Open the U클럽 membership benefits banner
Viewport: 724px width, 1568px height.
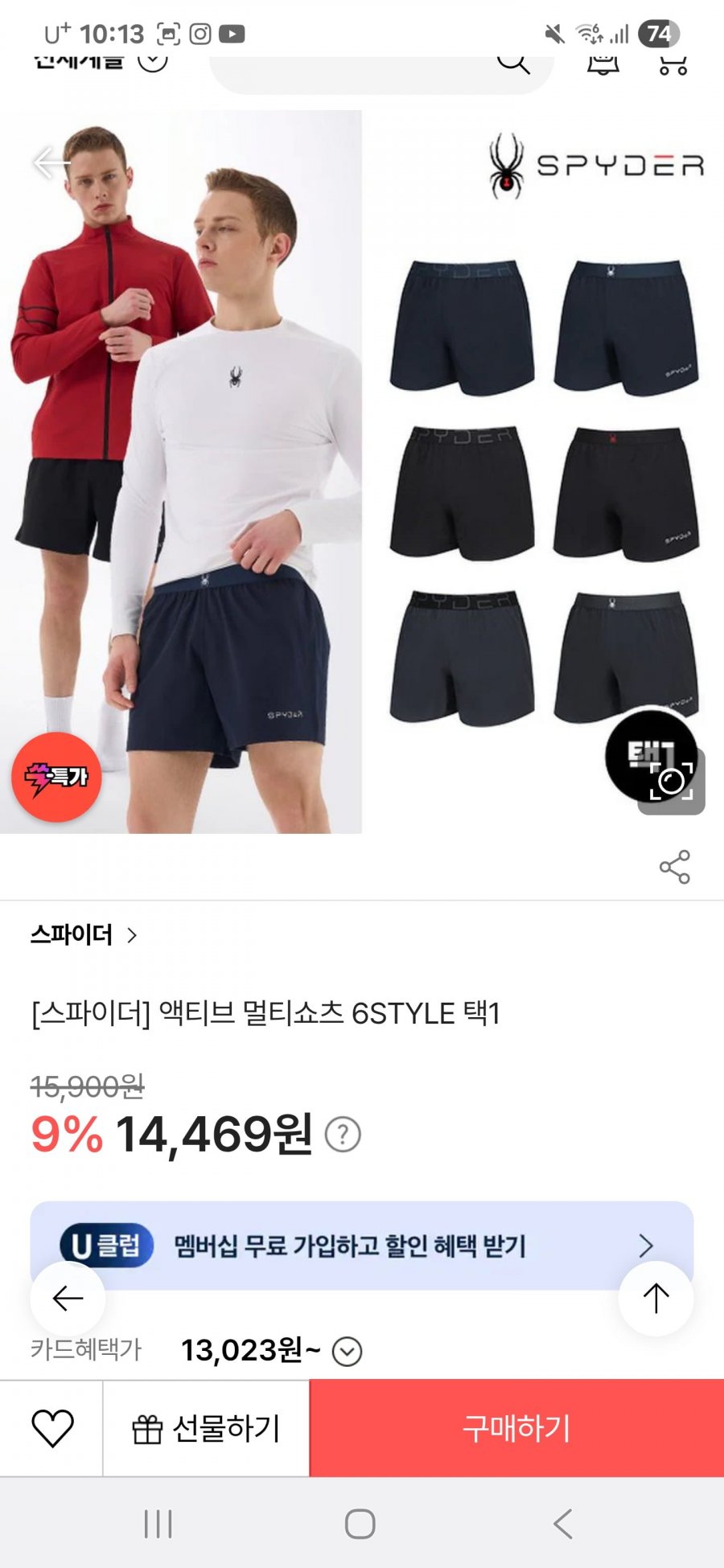pos(362,1246)
